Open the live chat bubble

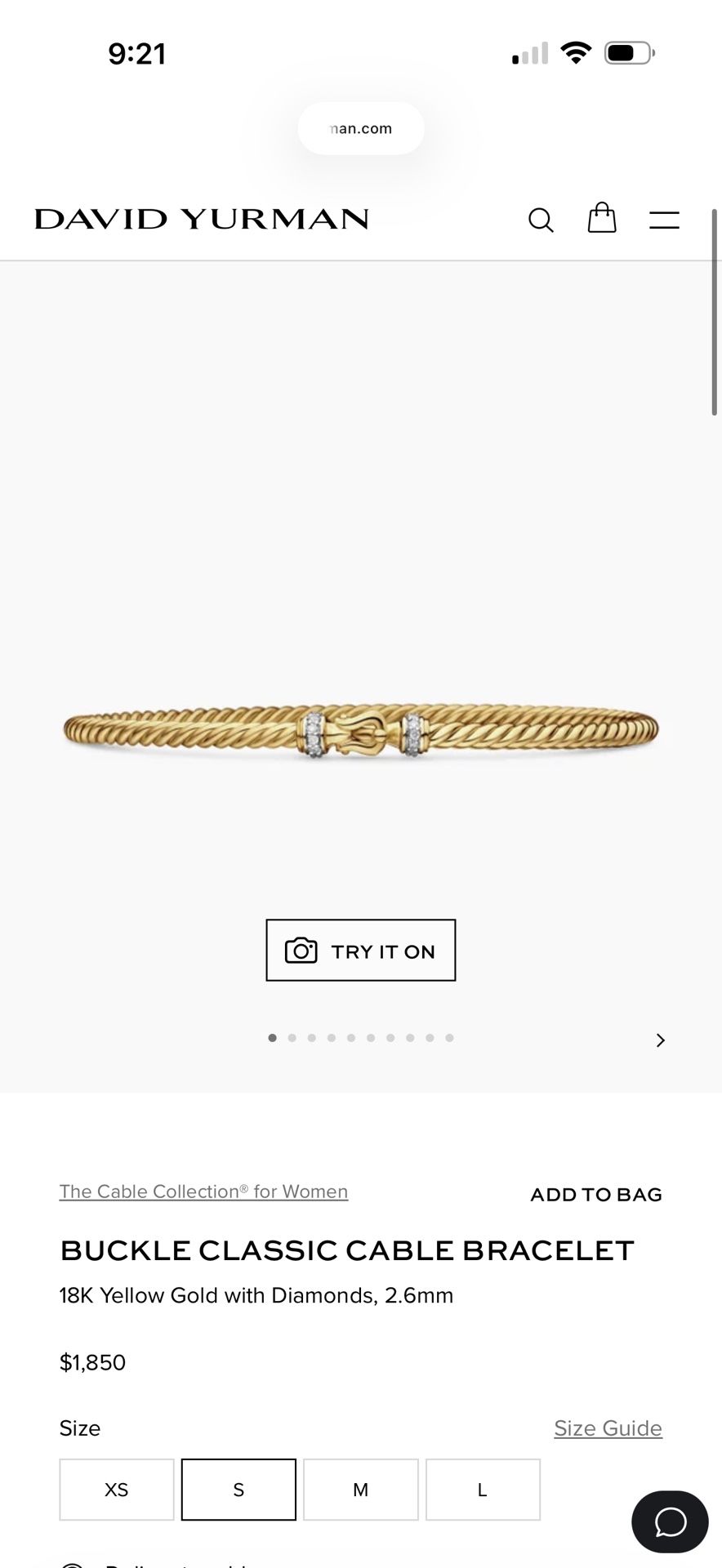pos(670,1521)
